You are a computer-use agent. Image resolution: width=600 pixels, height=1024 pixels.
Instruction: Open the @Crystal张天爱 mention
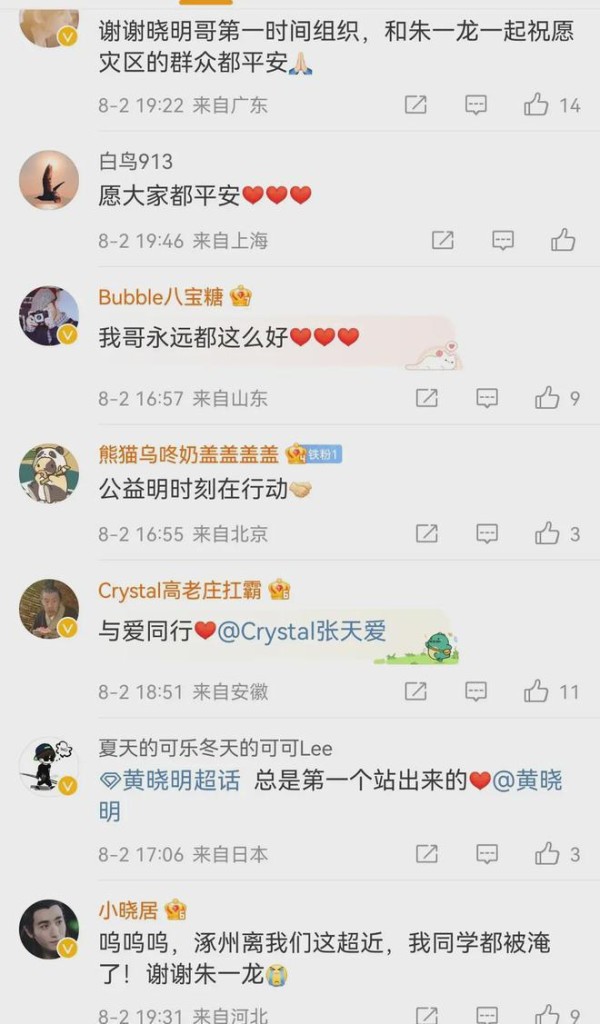302,631
